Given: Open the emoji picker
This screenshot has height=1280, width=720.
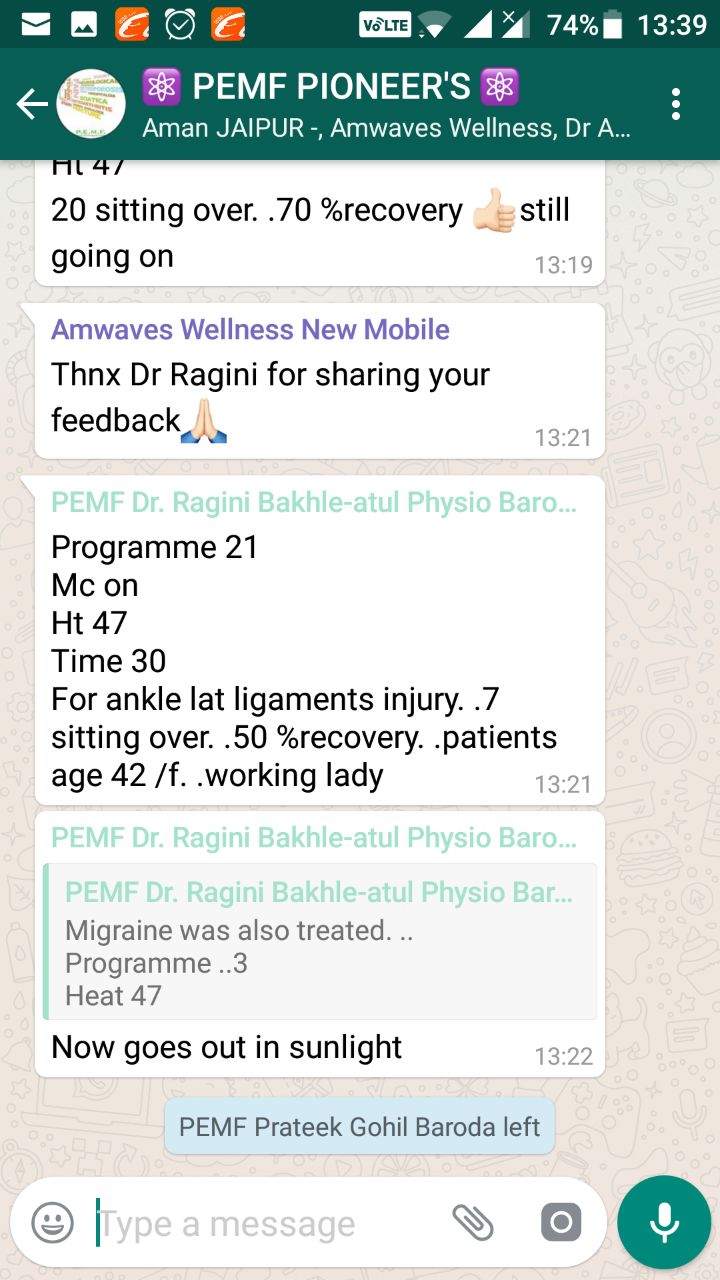Looking at the screenshot, I should [52, 1222].
